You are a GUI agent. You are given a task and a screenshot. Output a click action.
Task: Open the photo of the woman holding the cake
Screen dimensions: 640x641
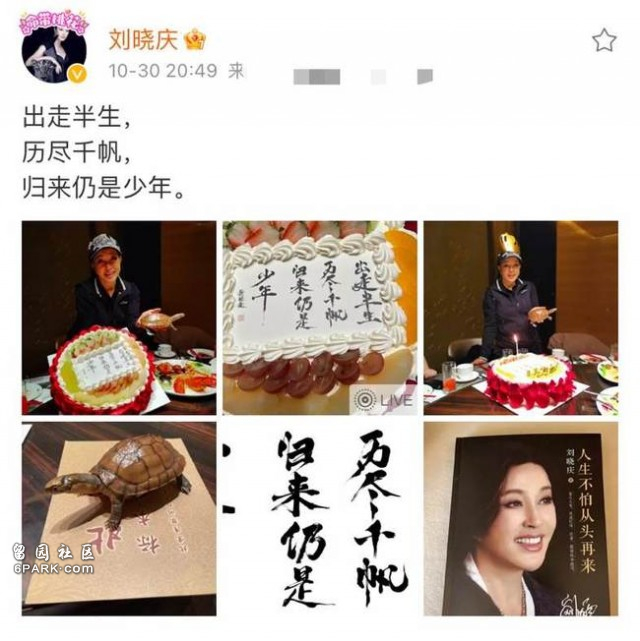[119, 318]
